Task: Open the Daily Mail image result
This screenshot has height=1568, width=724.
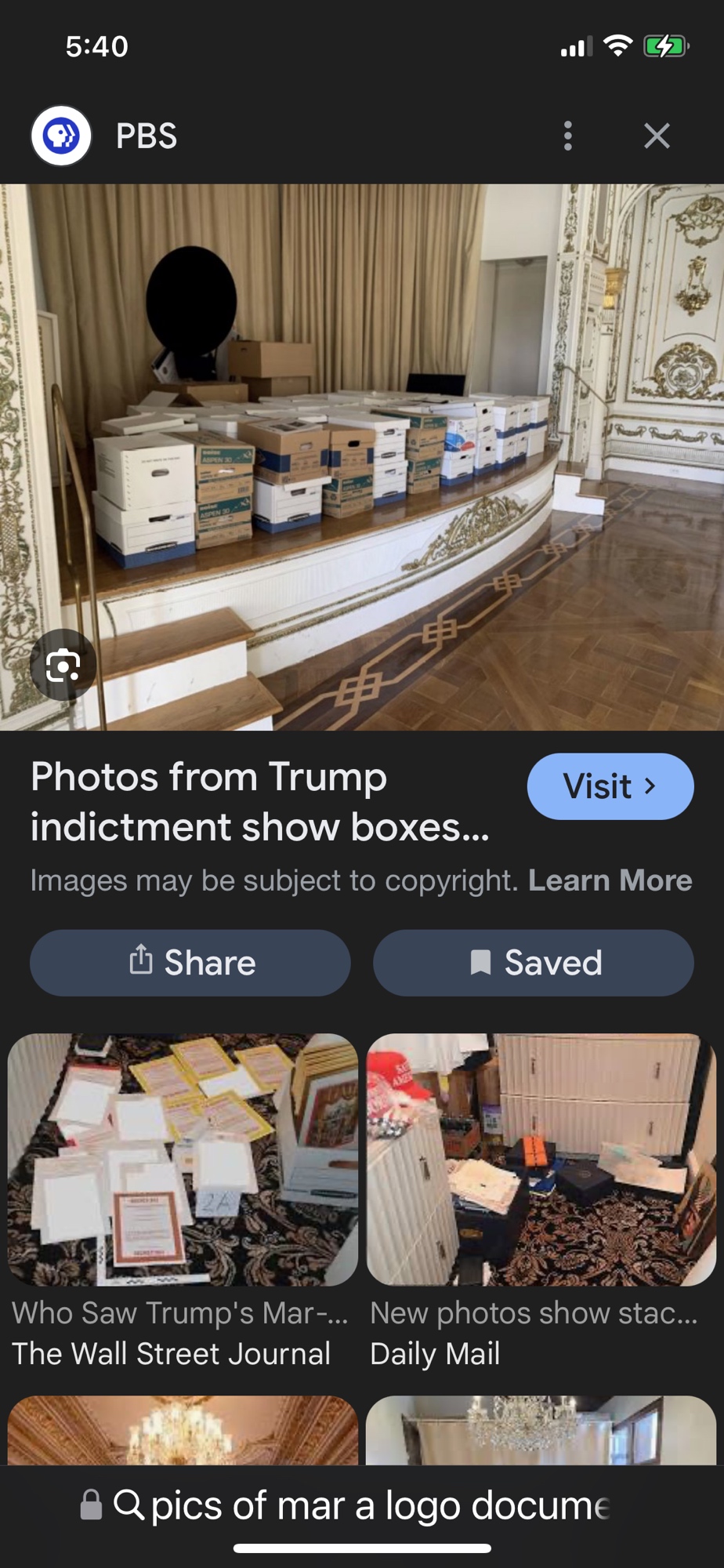Action: click(541, 1160)
